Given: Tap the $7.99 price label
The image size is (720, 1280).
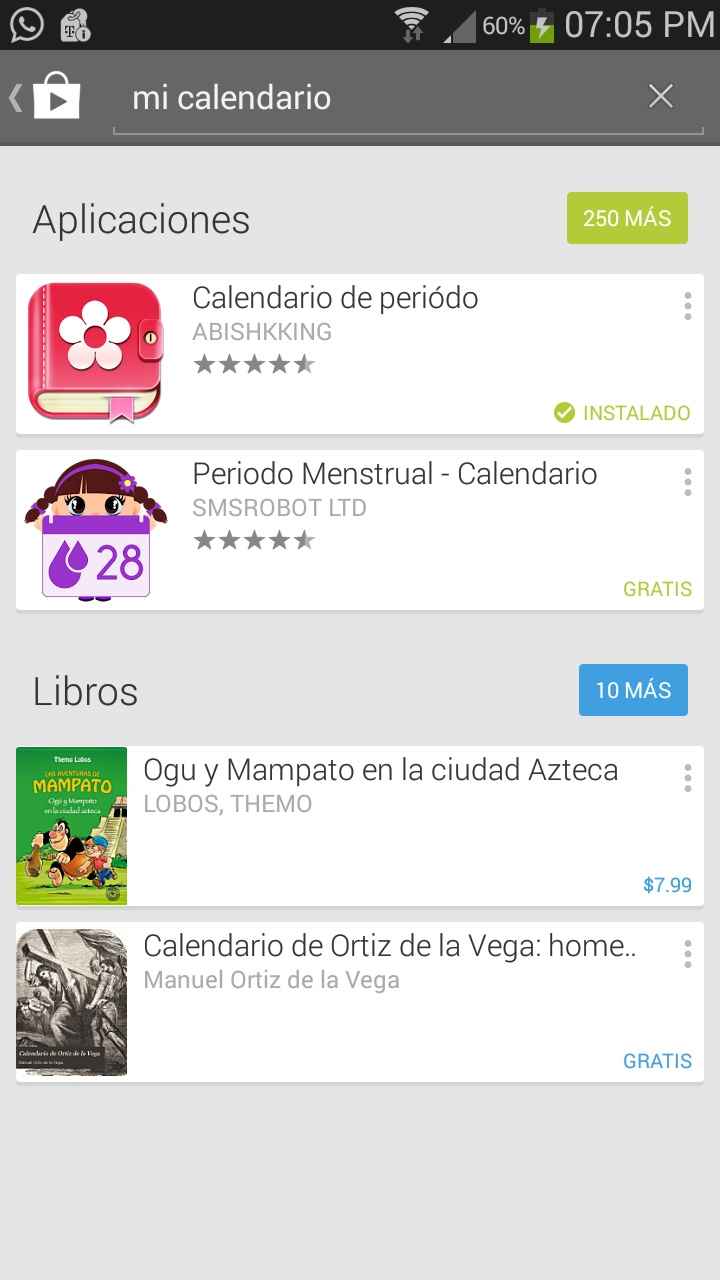Looking at the screenshot, I should 663,884.
